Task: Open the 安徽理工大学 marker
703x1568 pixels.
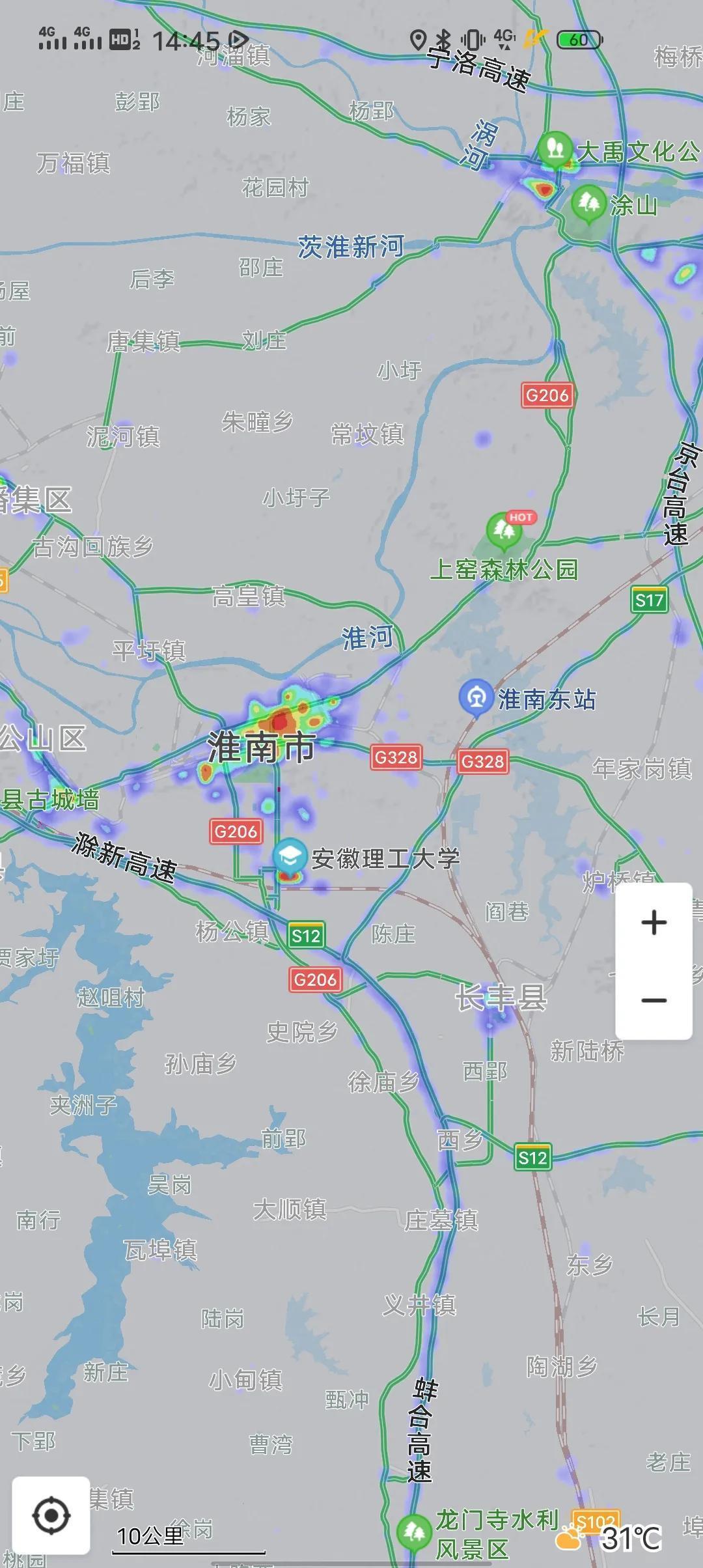Action: (x=290, y=857)
